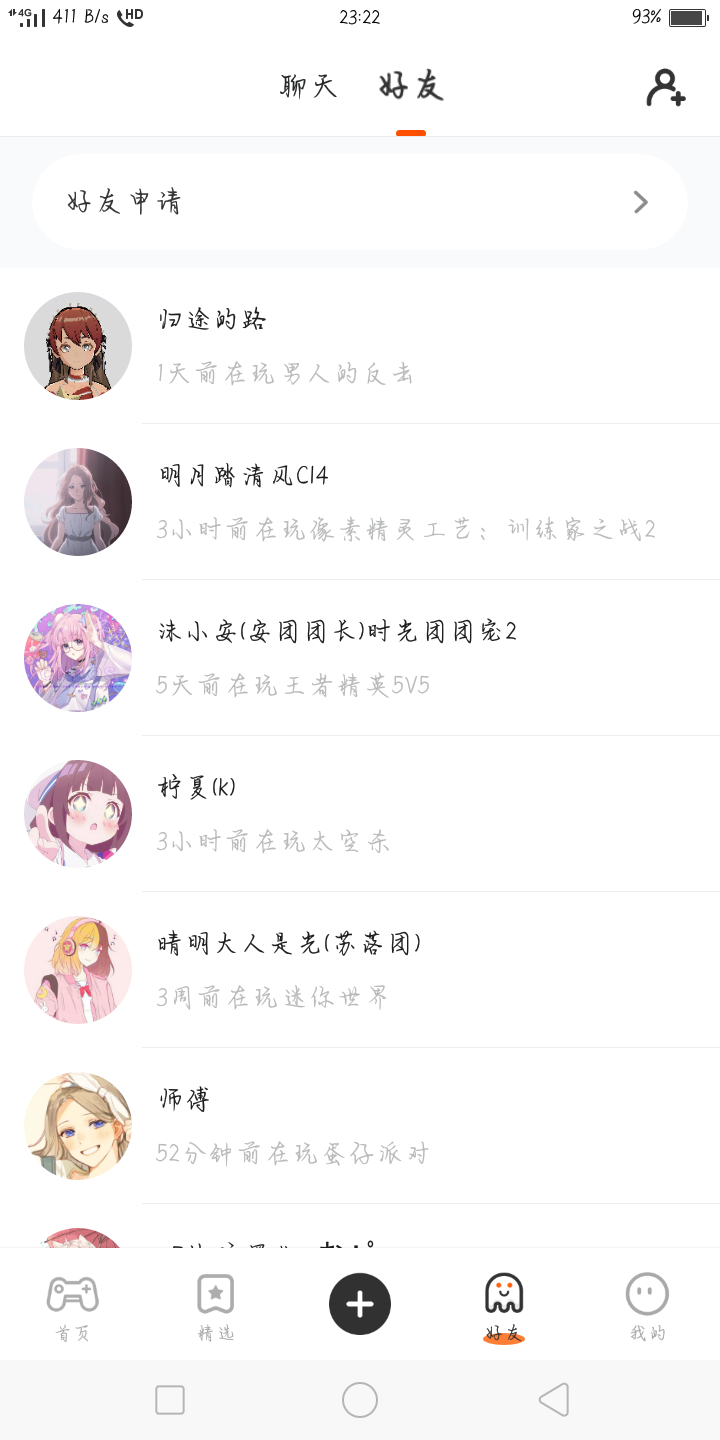This screenshot has height=1440, width=720.
Task: Select 好友 in the bottom navigation
Action: (x=504, y=1306)
